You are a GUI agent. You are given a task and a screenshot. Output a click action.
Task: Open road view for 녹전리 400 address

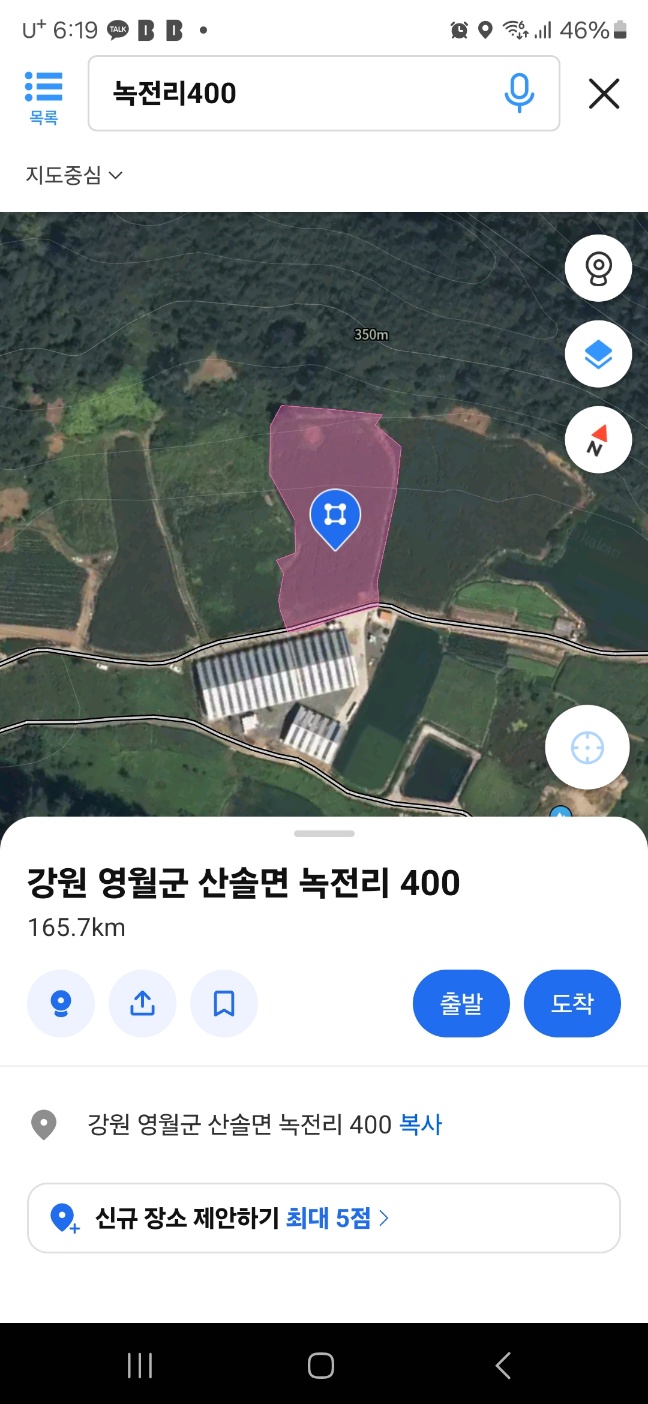tap(61, 1003)
